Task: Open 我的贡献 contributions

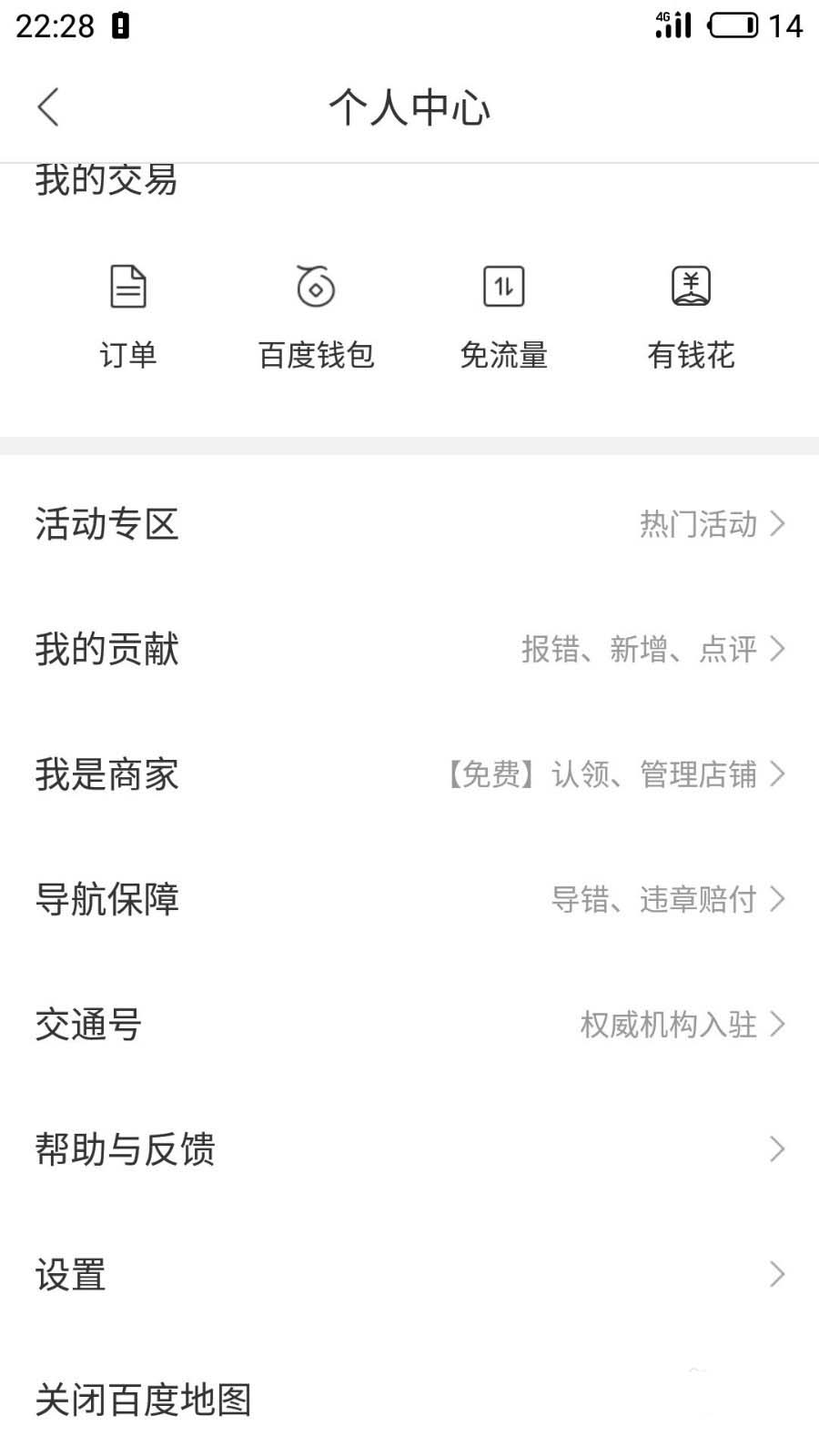Action: 409,649
